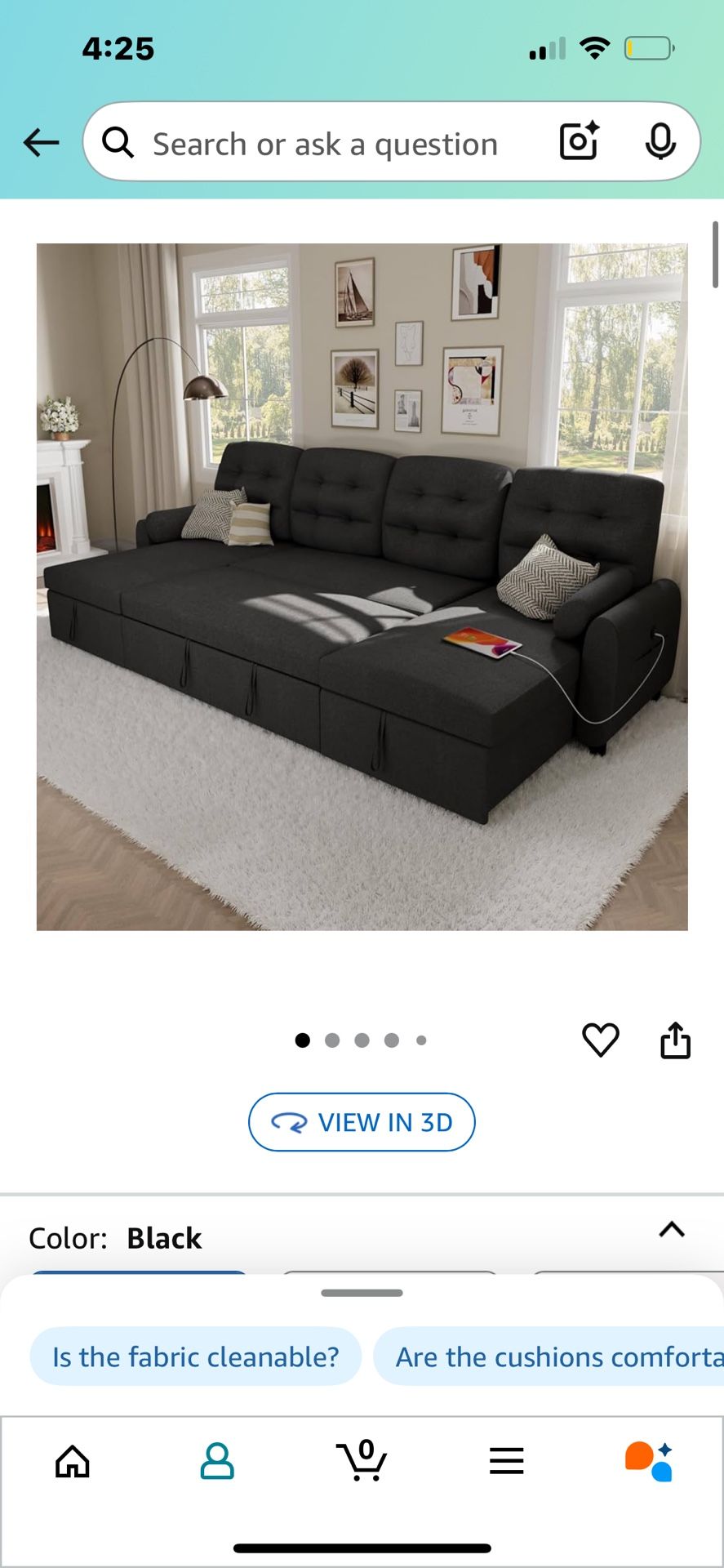The image size is (724, 1568).
Task: Launch the Rufus AI assistant
Action: 649,1461
